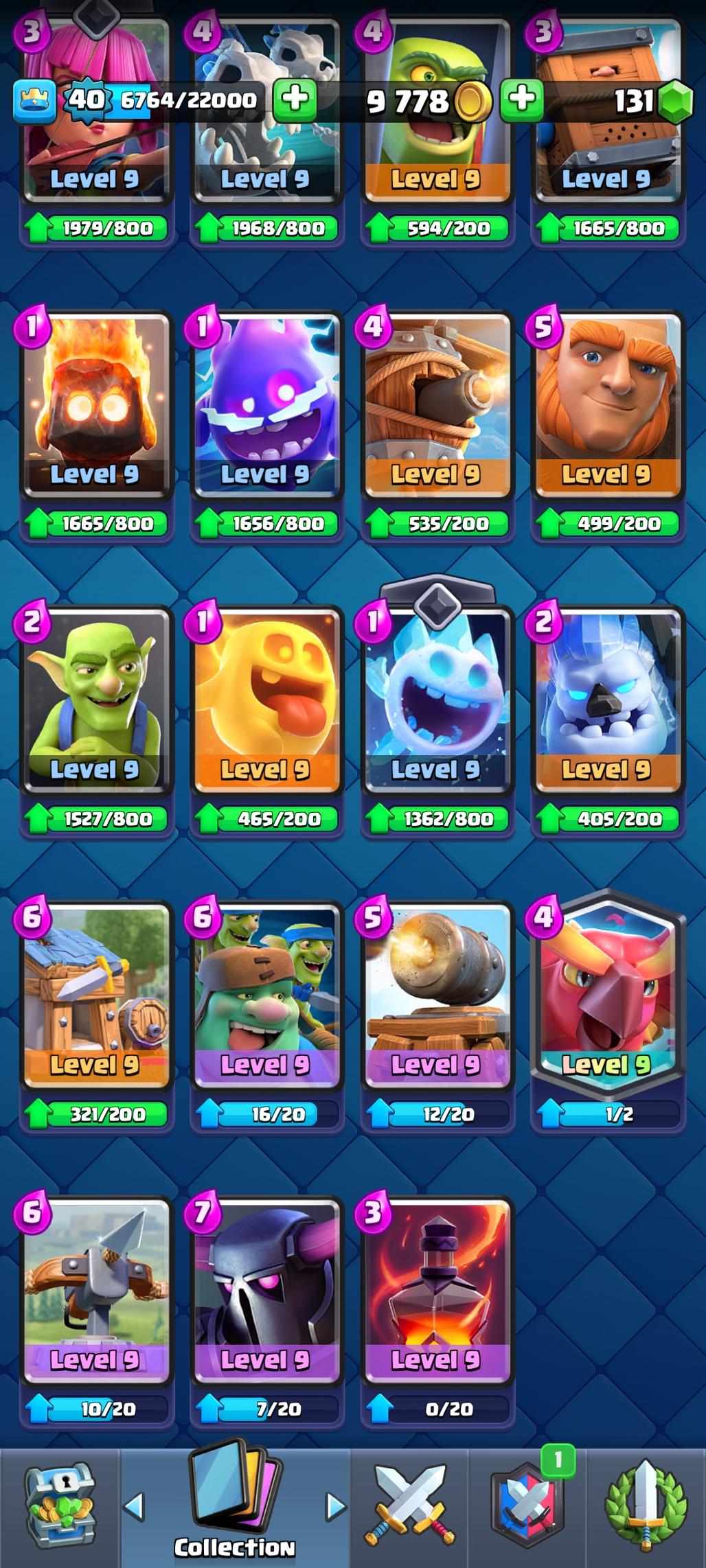Select the Goblins card
The width and height of the screenshot is (706, 1568).
[95, 702]
